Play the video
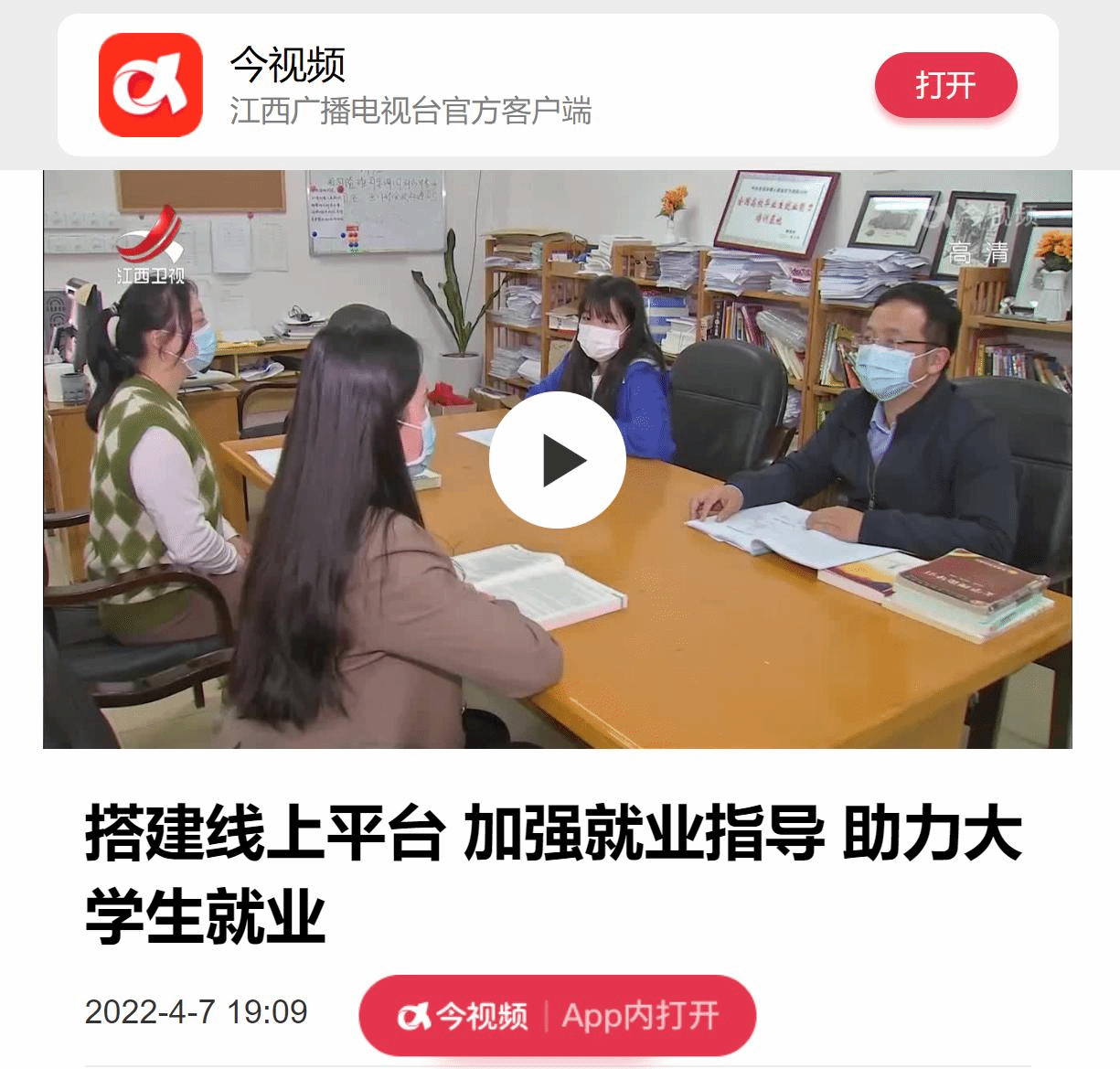 pyautogui.click(x=557, y=460)
